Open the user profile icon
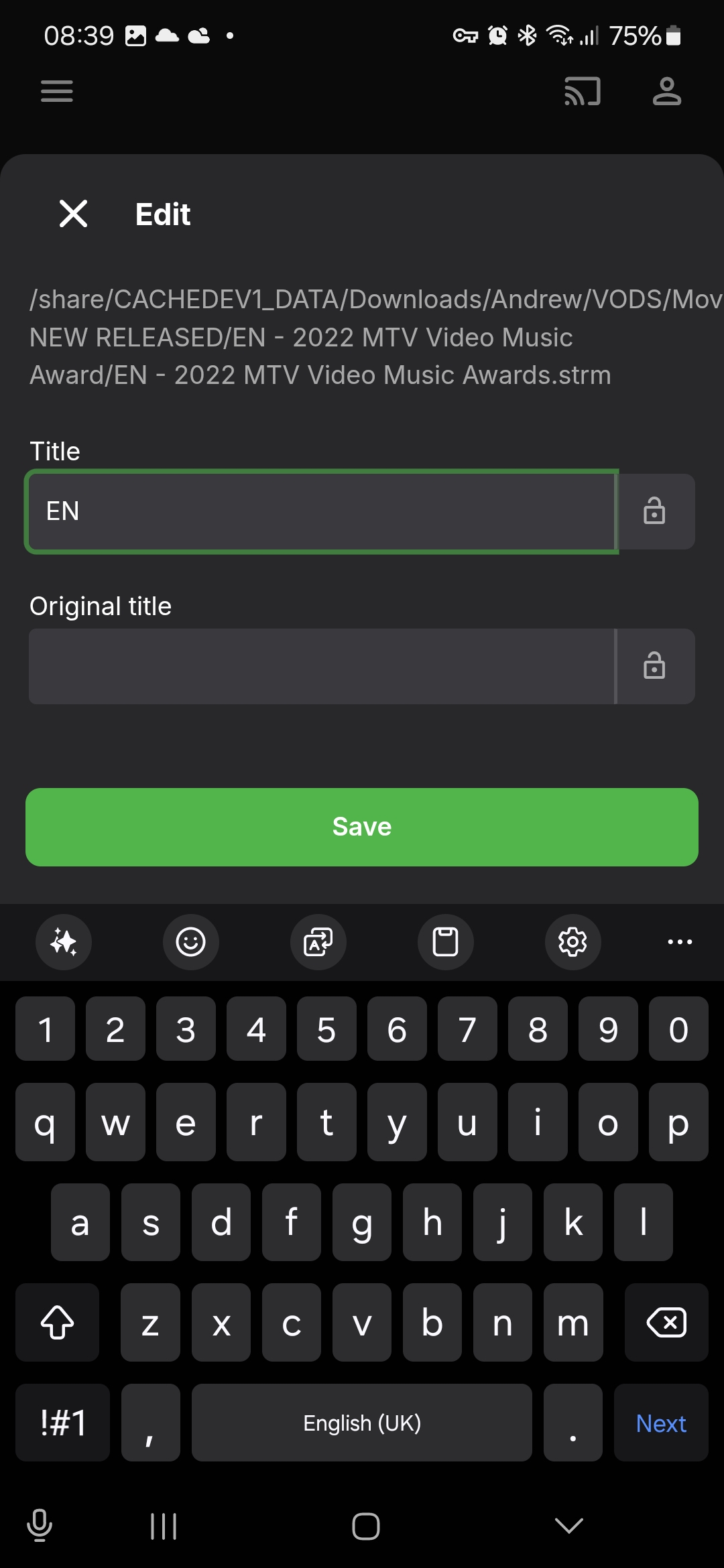724x1568 pixels. [x=667, y=91]
